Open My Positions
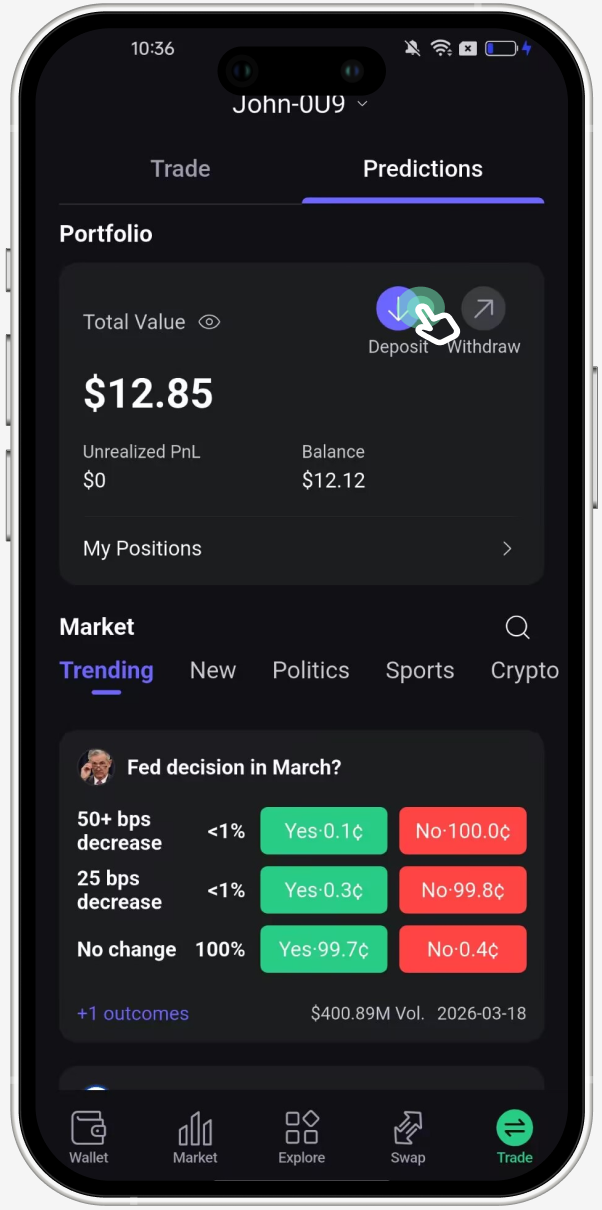 click(x=300, y=548)
